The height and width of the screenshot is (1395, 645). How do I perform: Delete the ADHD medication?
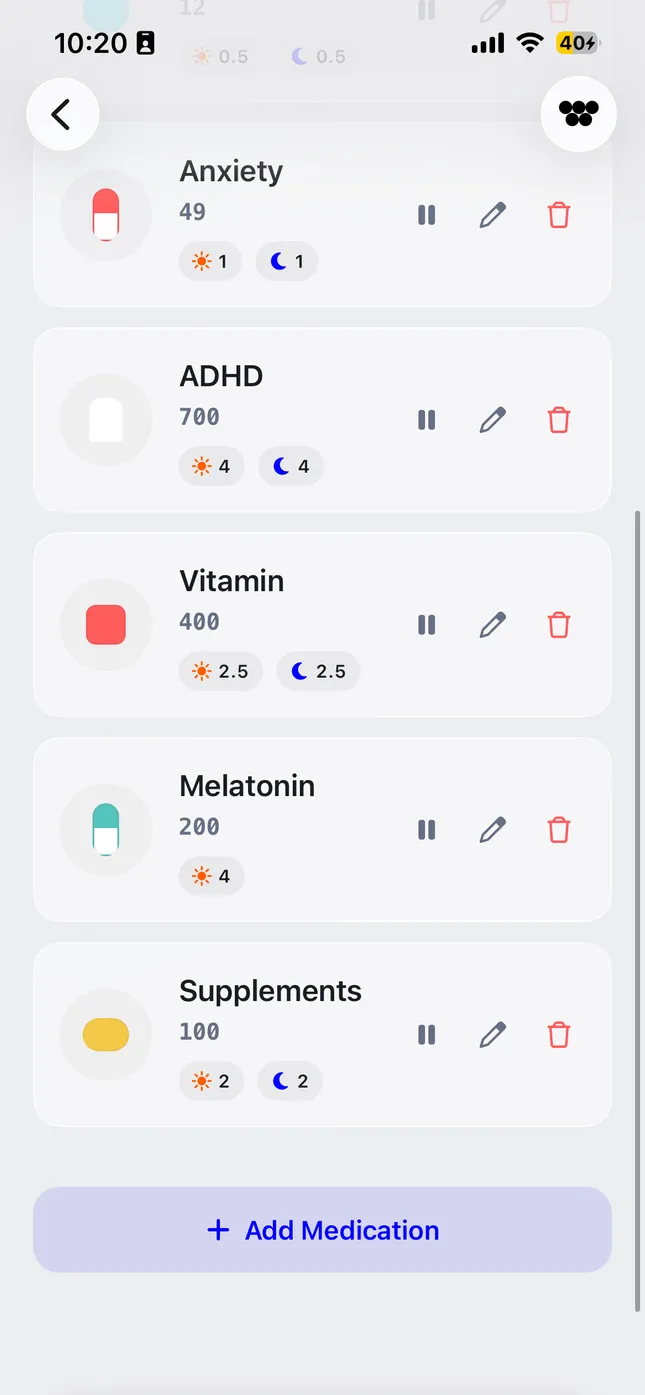pos(559,420)
